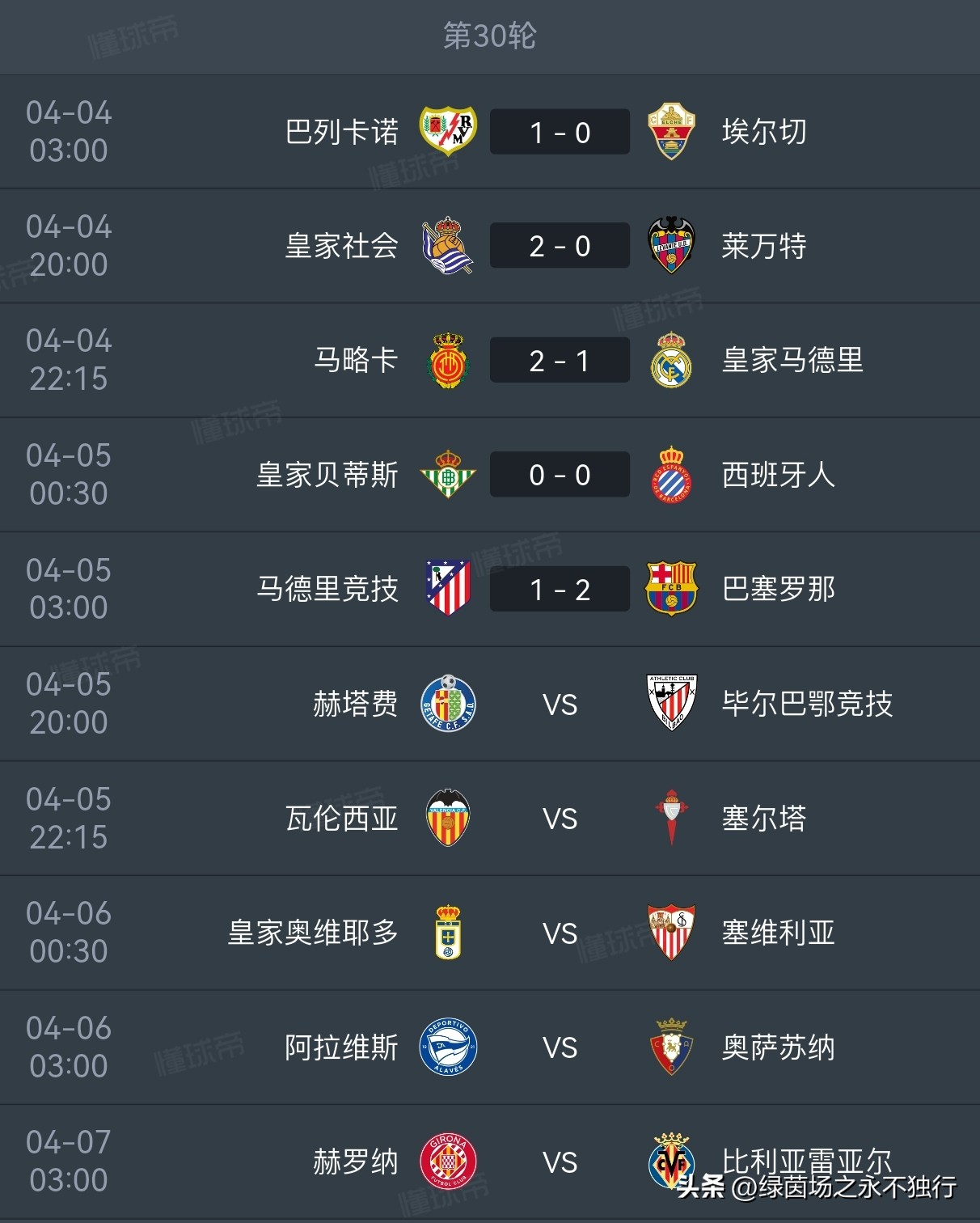Open the Valencia vs Celta fixture
The width and height of the screenshot is (980, 1223).
pos(560,819)
